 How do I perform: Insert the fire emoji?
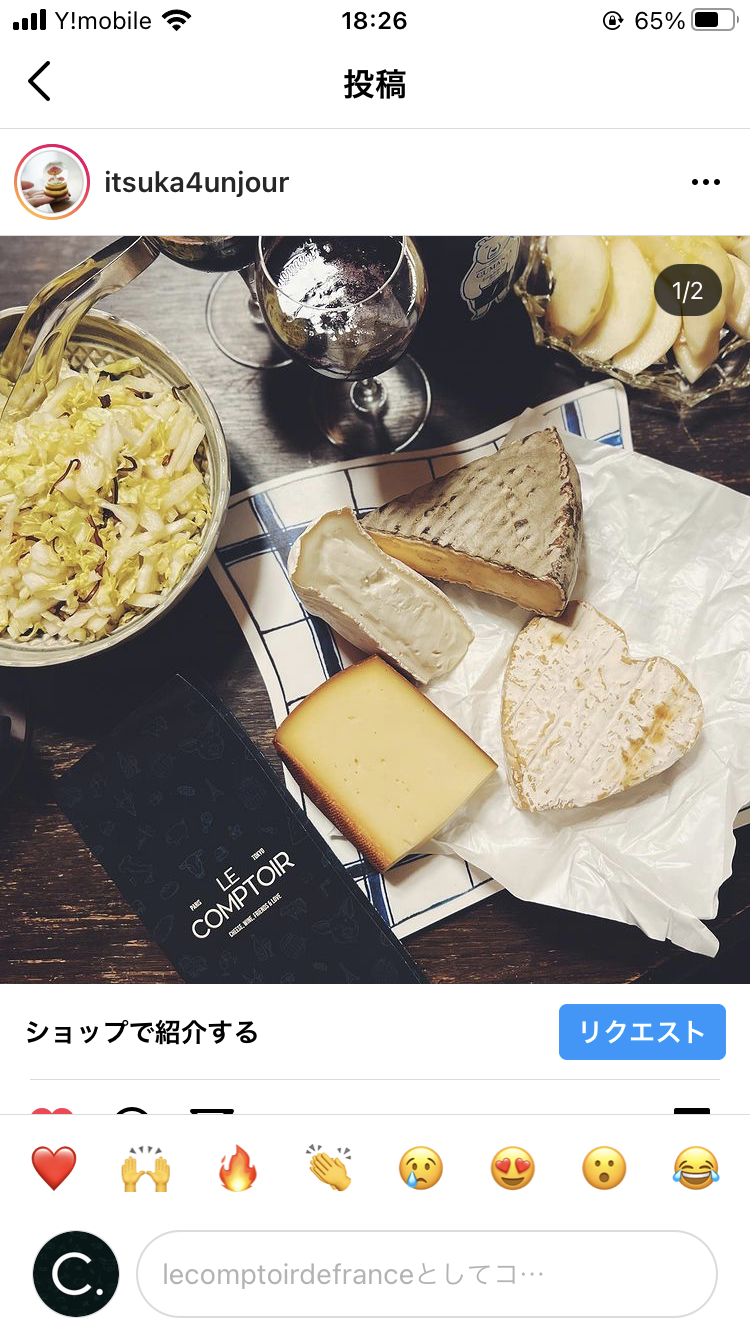(238, 1168)
